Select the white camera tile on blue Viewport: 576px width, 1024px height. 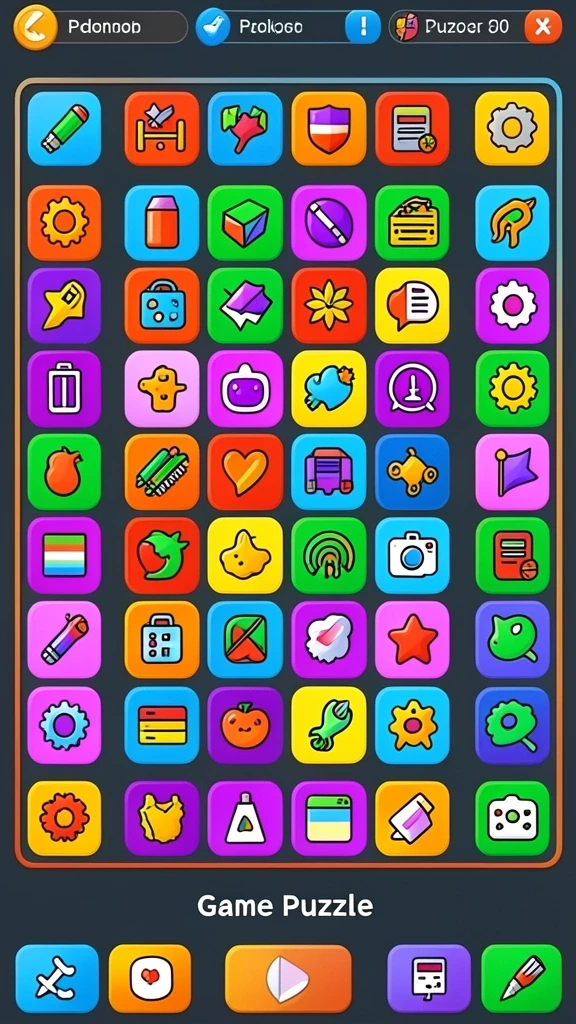pos(412,556)
